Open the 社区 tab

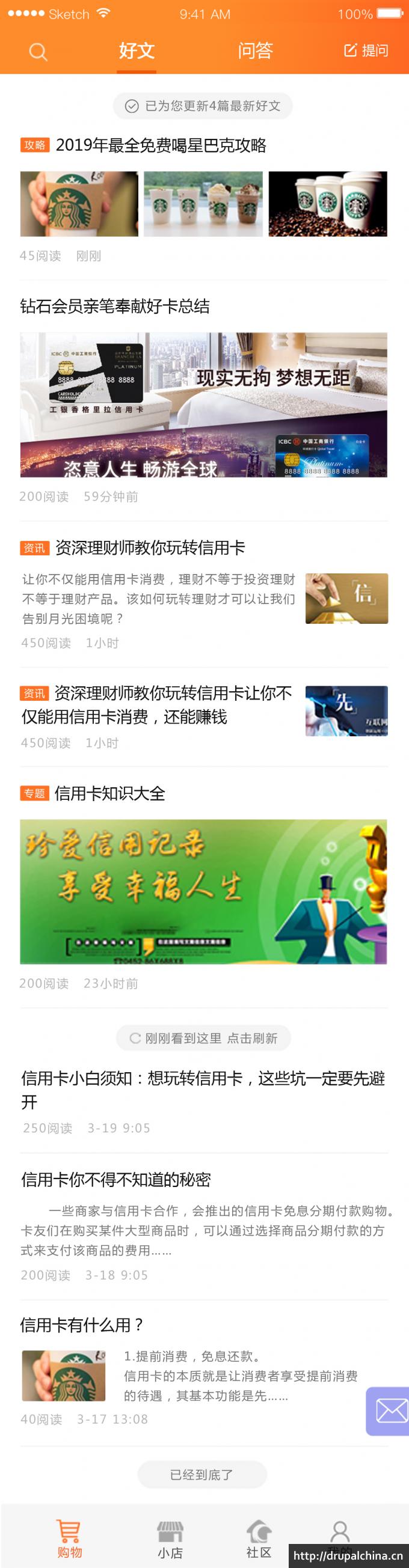pos(259,1538)
